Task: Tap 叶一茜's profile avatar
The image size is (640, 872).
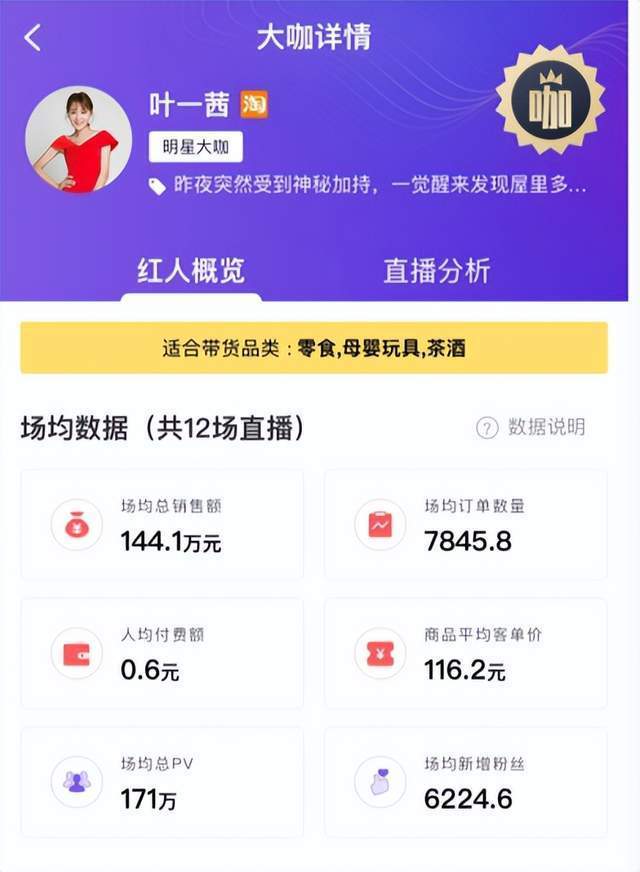Action: pyautogui.click(x=78, y=140)
